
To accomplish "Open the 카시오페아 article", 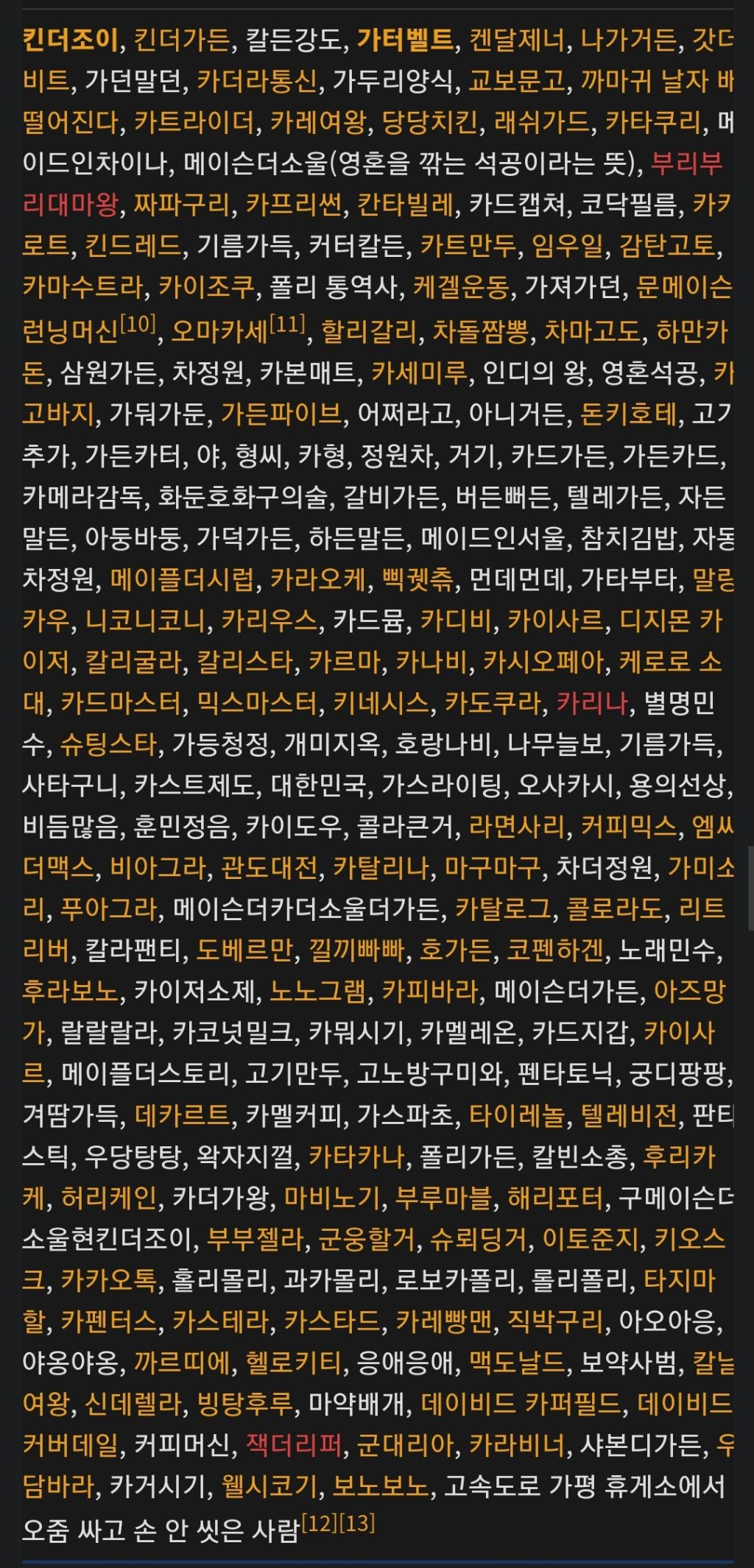I will tap(543, 662).
